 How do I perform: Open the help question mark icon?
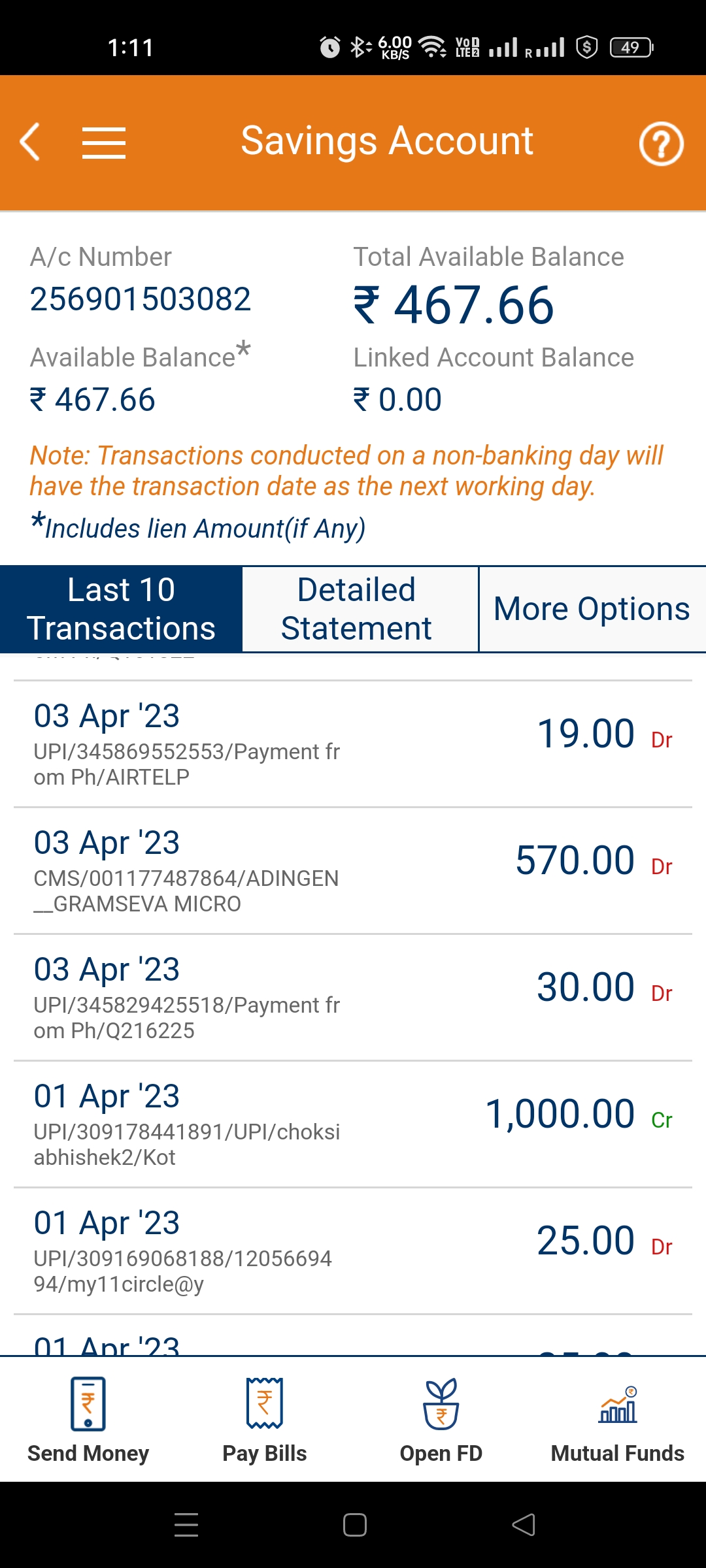click(661, 144)
